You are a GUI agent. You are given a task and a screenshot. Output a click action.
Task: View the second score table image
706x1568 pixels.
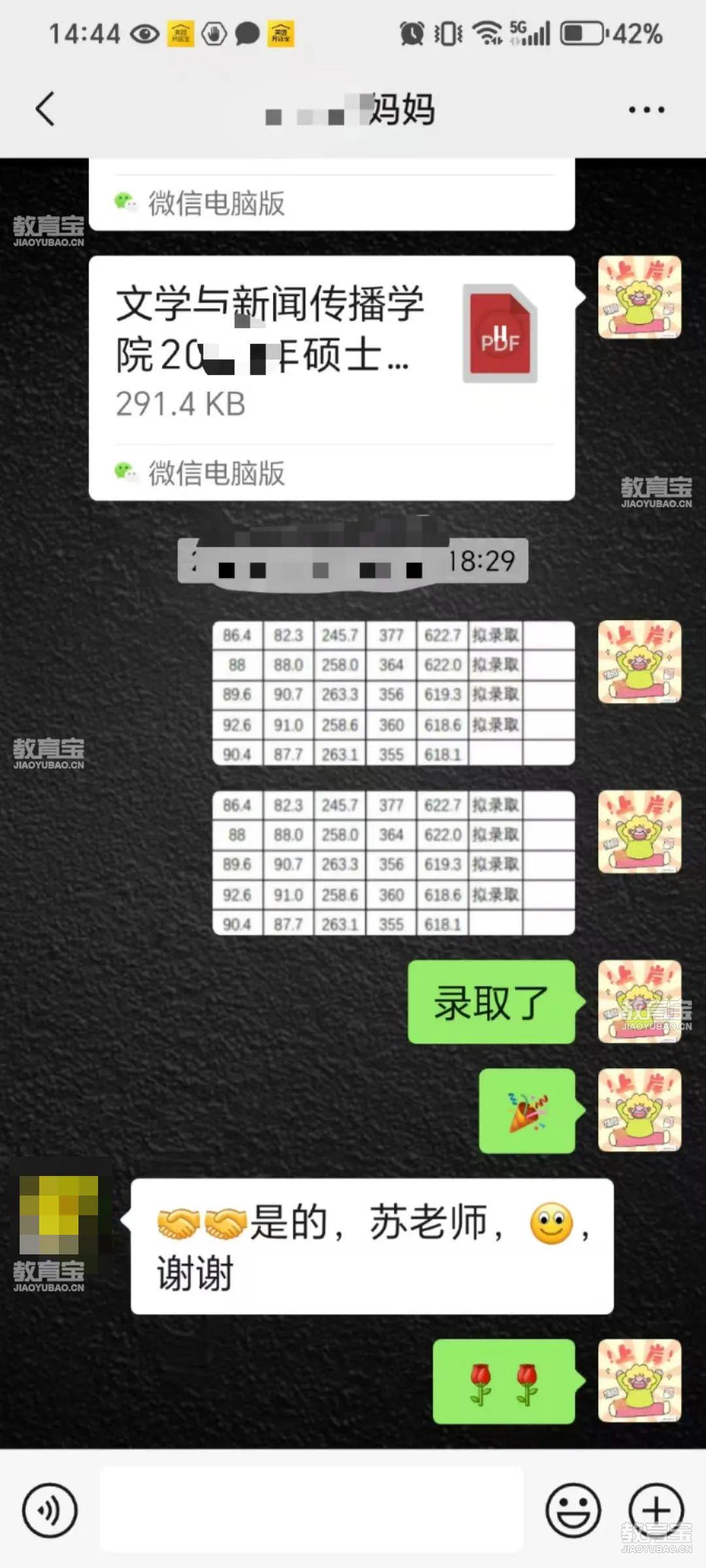(394, 862)
